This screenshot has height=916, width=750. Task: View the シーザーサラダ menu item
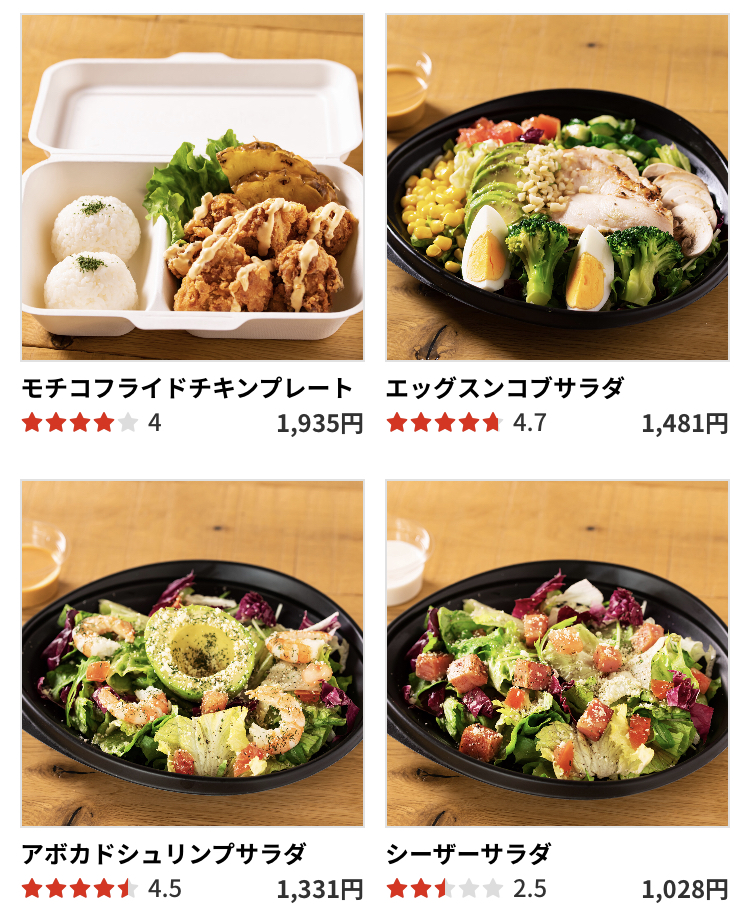557,654
